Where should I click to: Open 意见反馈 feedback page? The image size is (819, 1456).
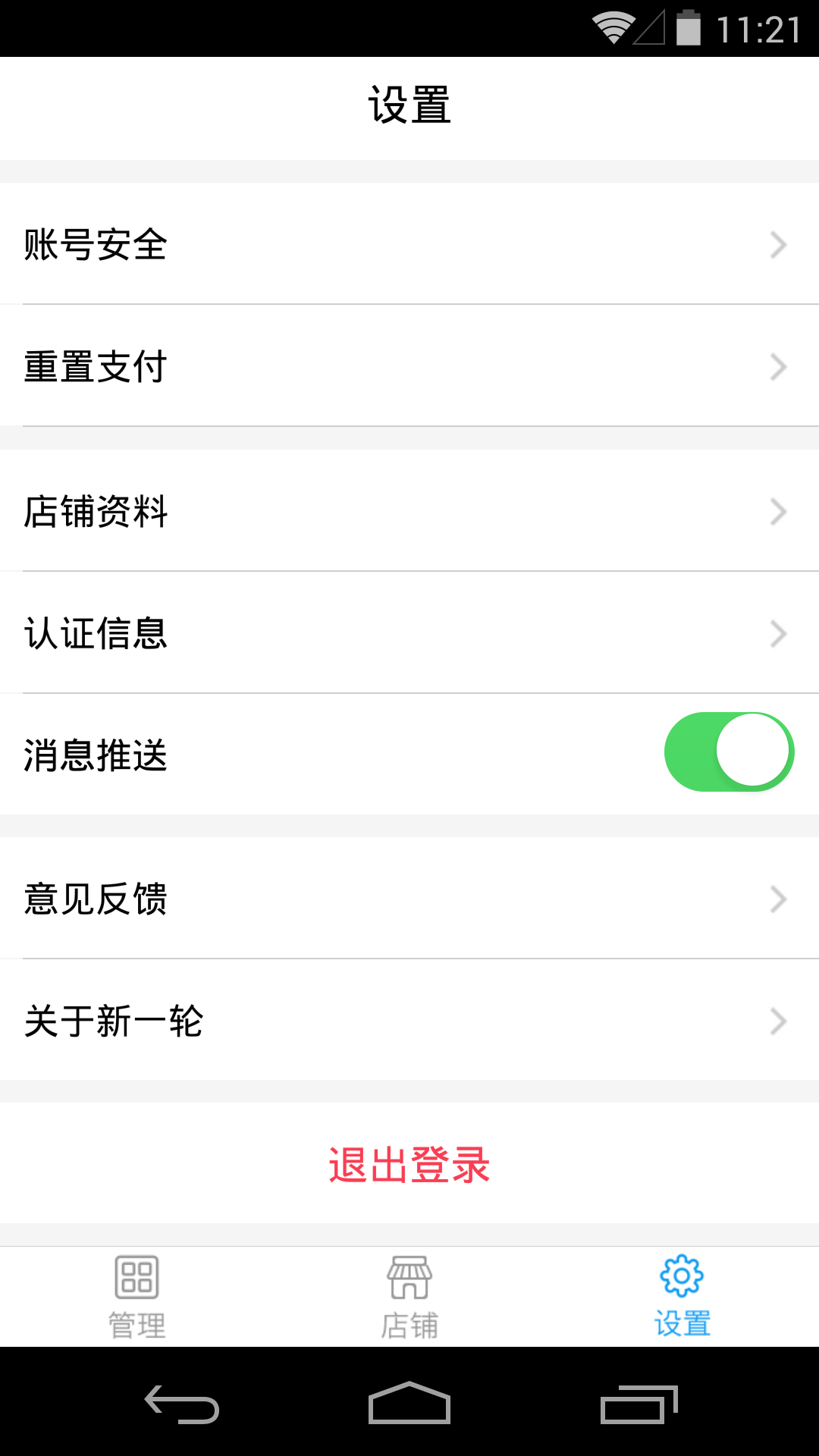(409, 899)
